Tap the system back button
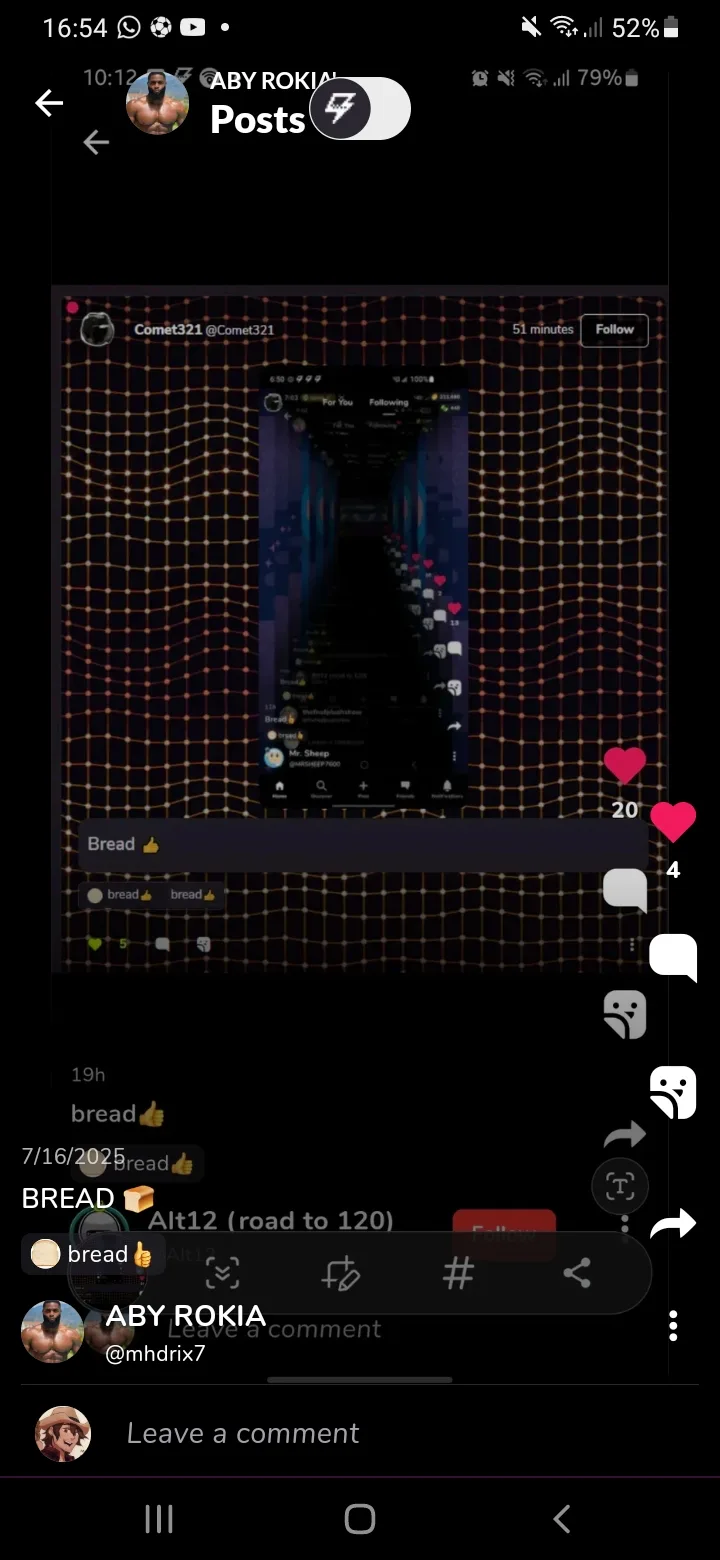 (x=561, y=1519)
